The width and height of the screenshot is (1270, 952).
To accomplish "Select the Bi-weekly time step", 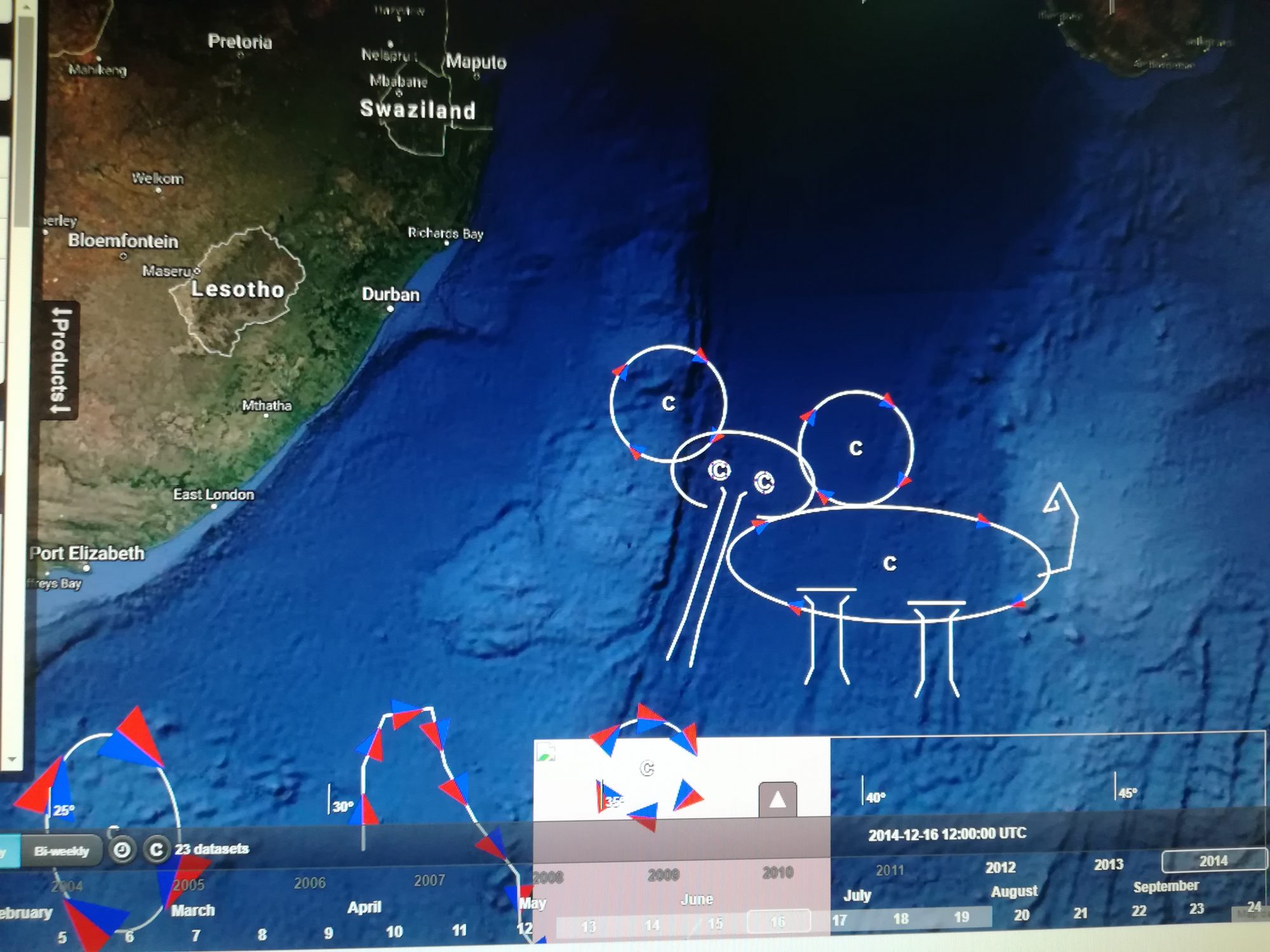I will click(x=62, y=851).
